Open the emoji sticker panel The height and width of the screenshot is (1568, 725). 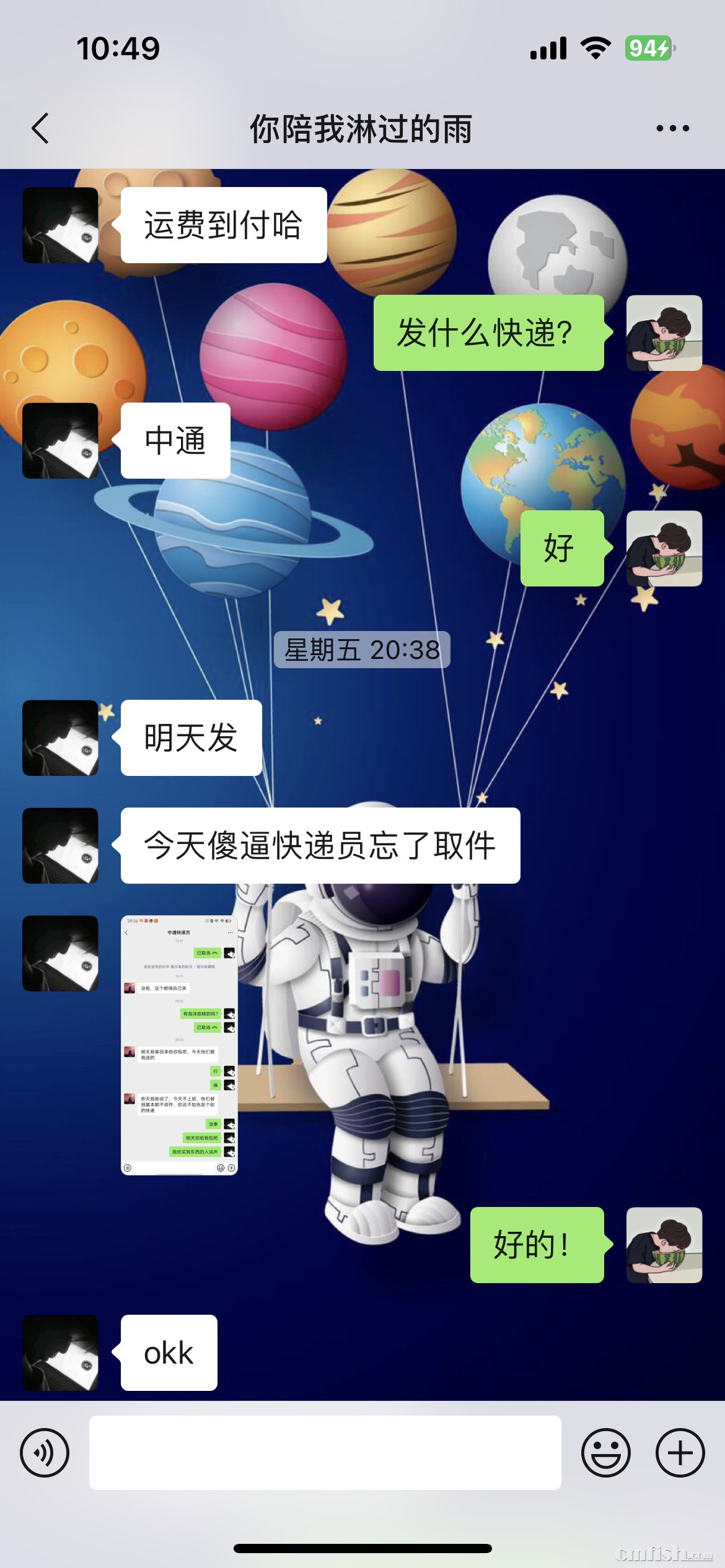605,1452
